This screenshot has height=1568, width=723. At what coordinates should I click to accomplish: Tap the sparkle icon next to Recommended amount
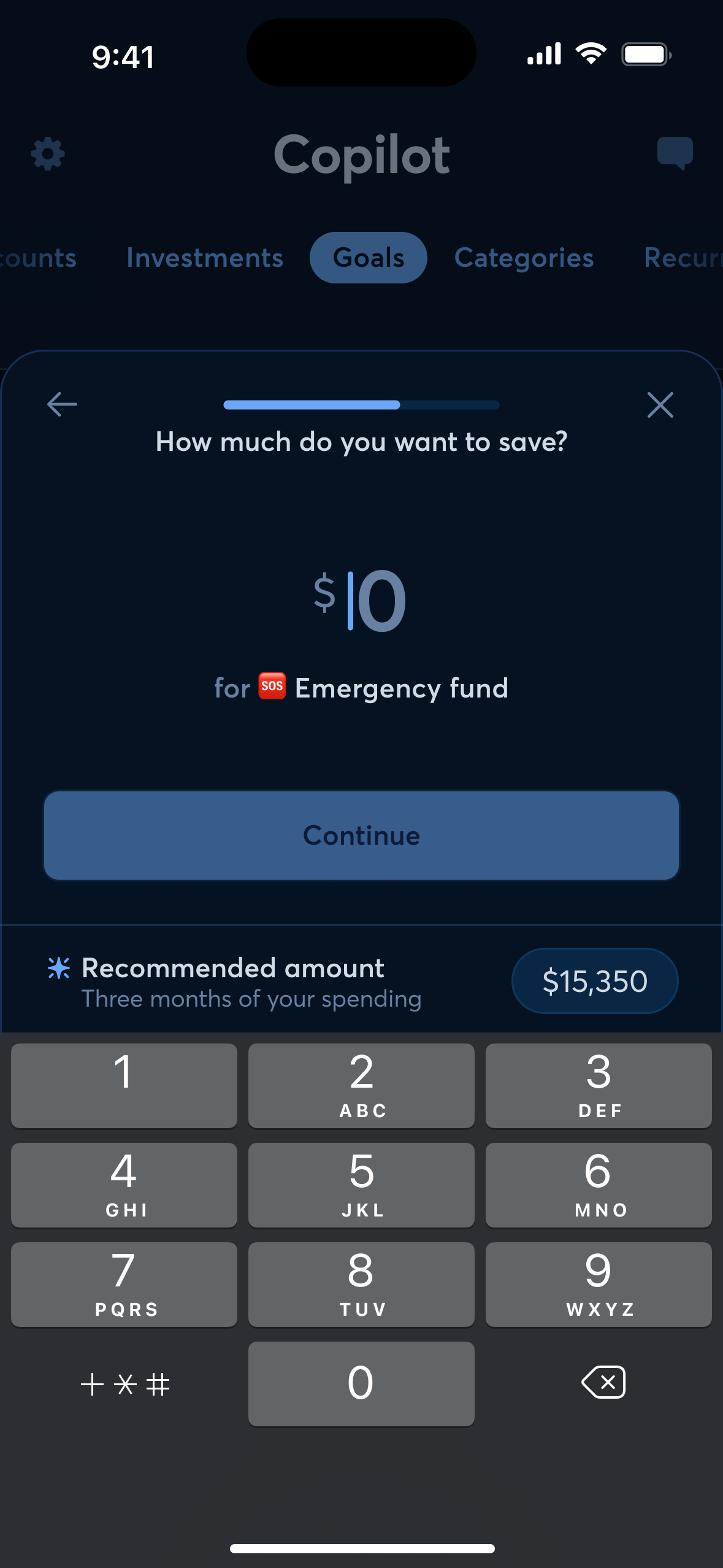click(58, 966)
